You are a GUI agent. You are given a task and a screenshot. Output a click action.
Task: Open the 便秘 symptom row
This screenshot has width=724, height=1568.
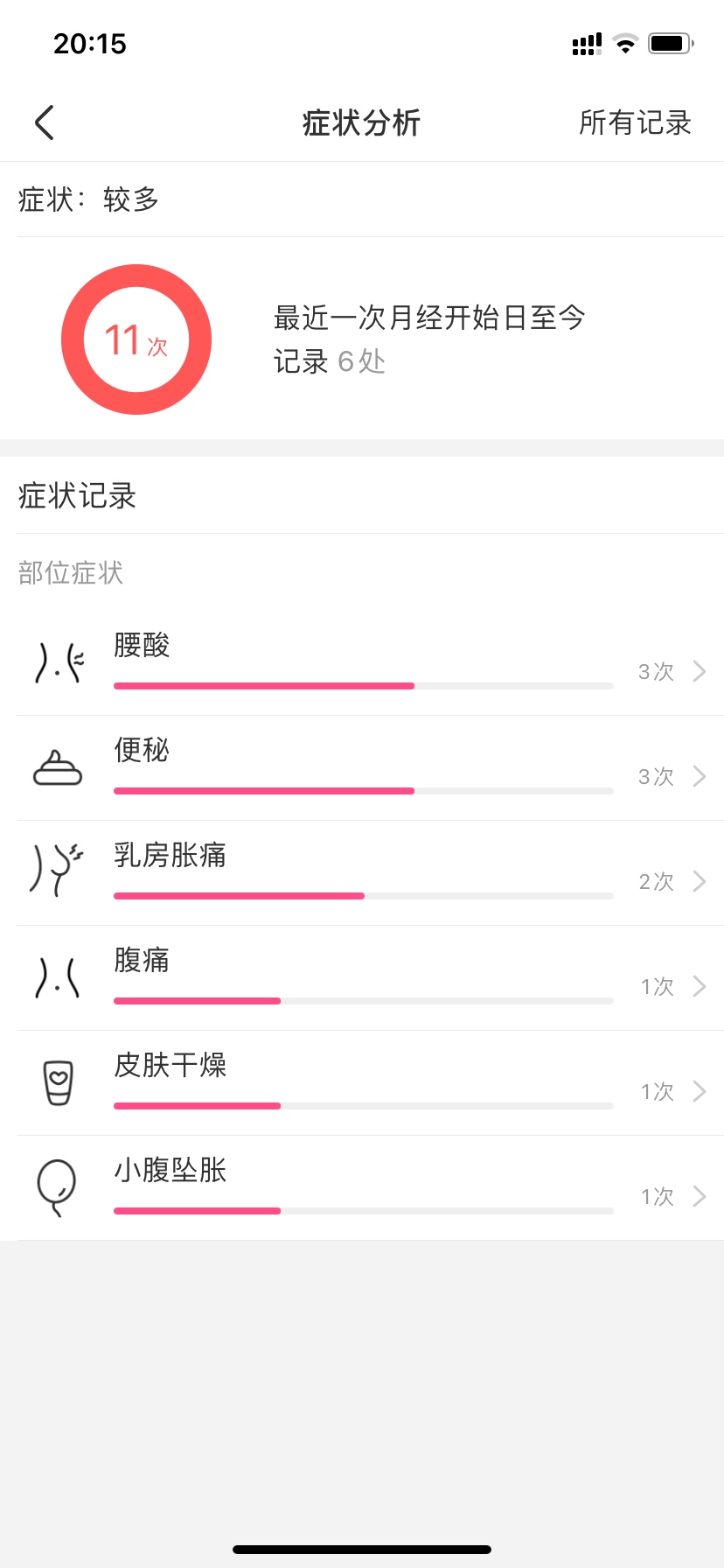tap(362, 768)
